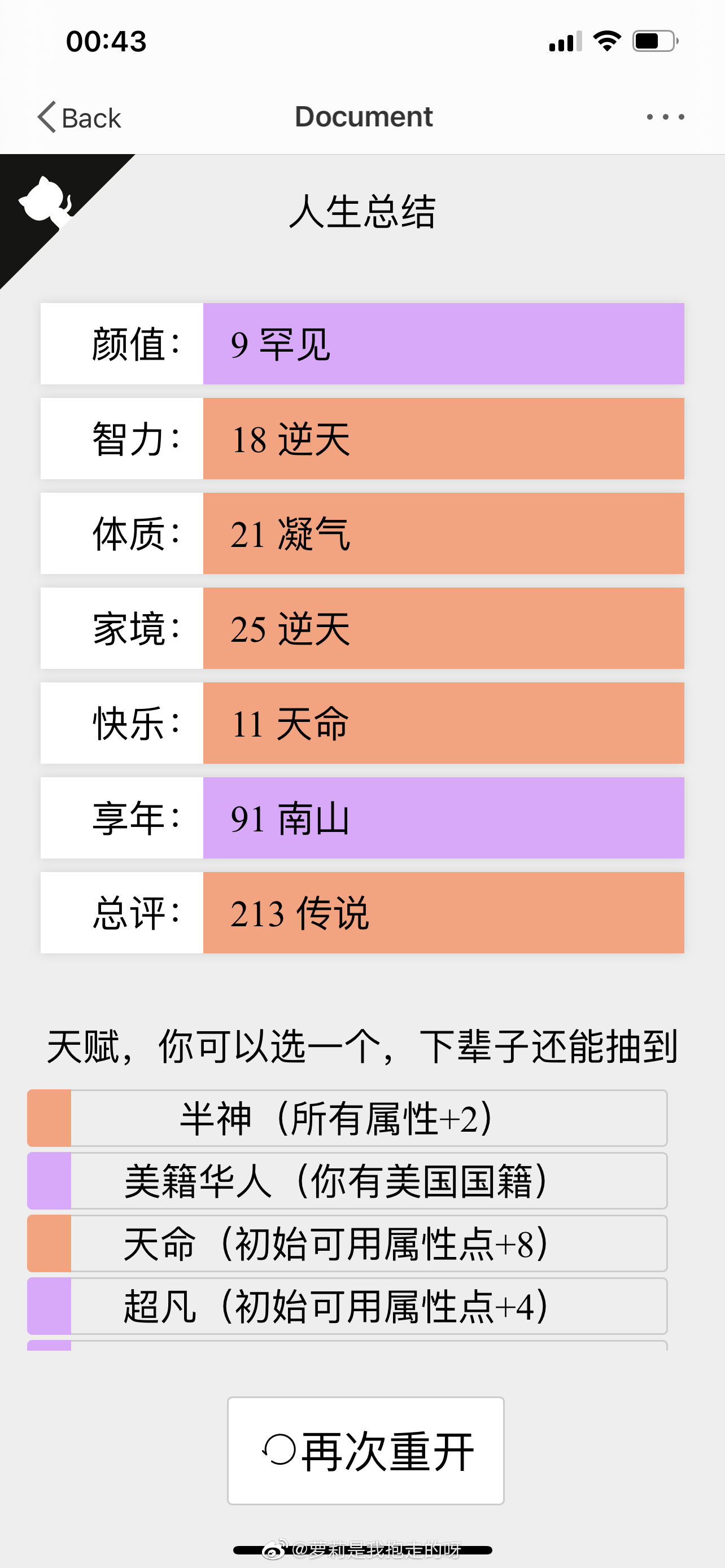Viewport: 725px width, 1568px height.
Task: Select the 半神 talent (所有属性+2)
Action: click(347, 1118)
